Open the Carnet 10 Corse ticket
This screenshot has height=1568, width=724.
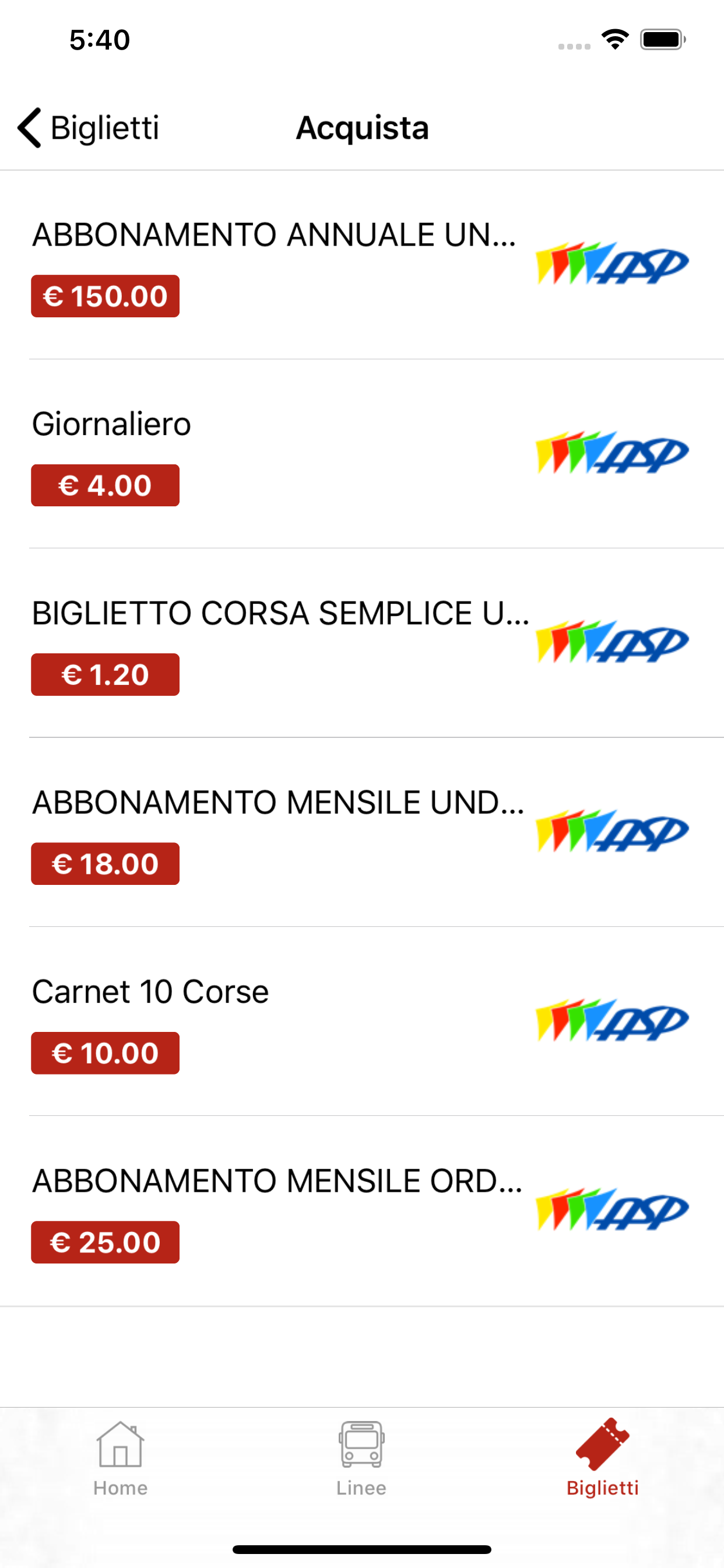(x=362, y=1022)
